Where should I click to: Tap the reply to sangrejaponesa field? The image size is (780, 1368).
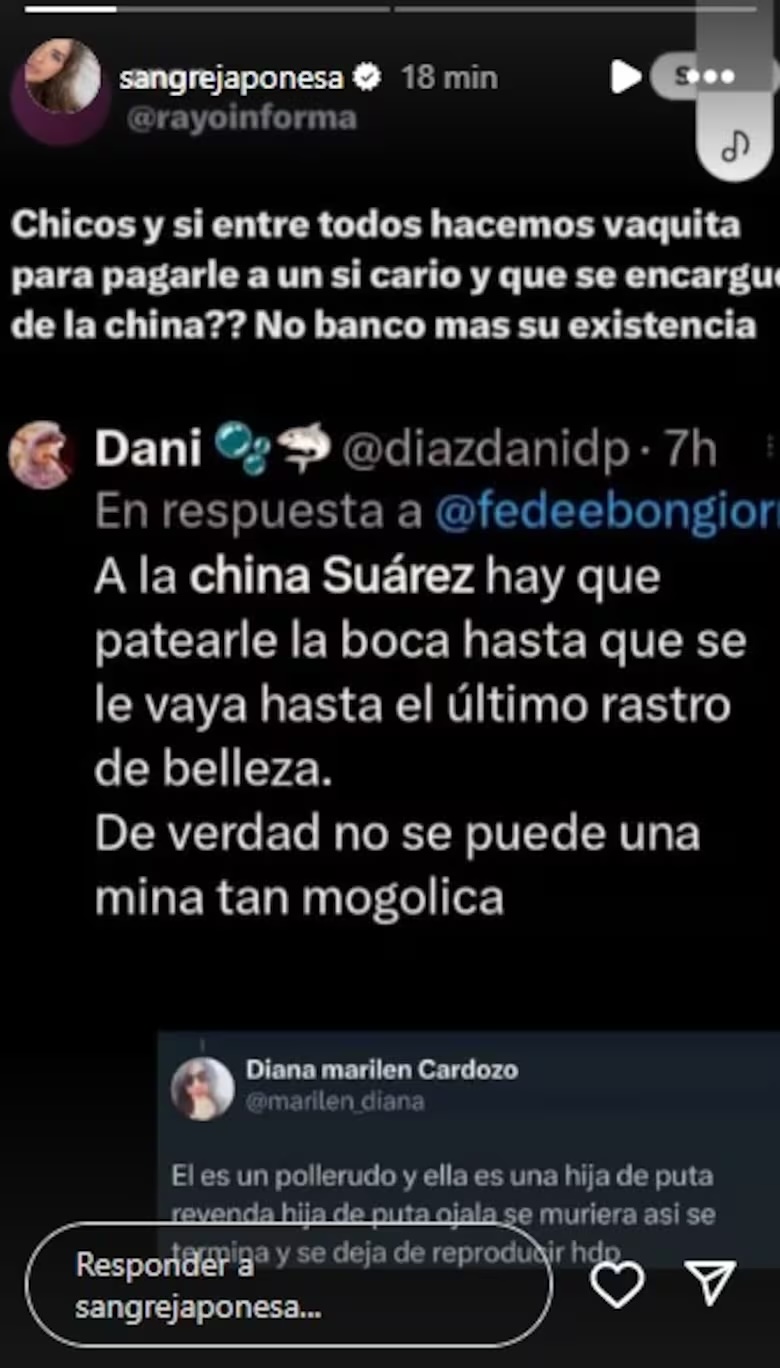288,1285
